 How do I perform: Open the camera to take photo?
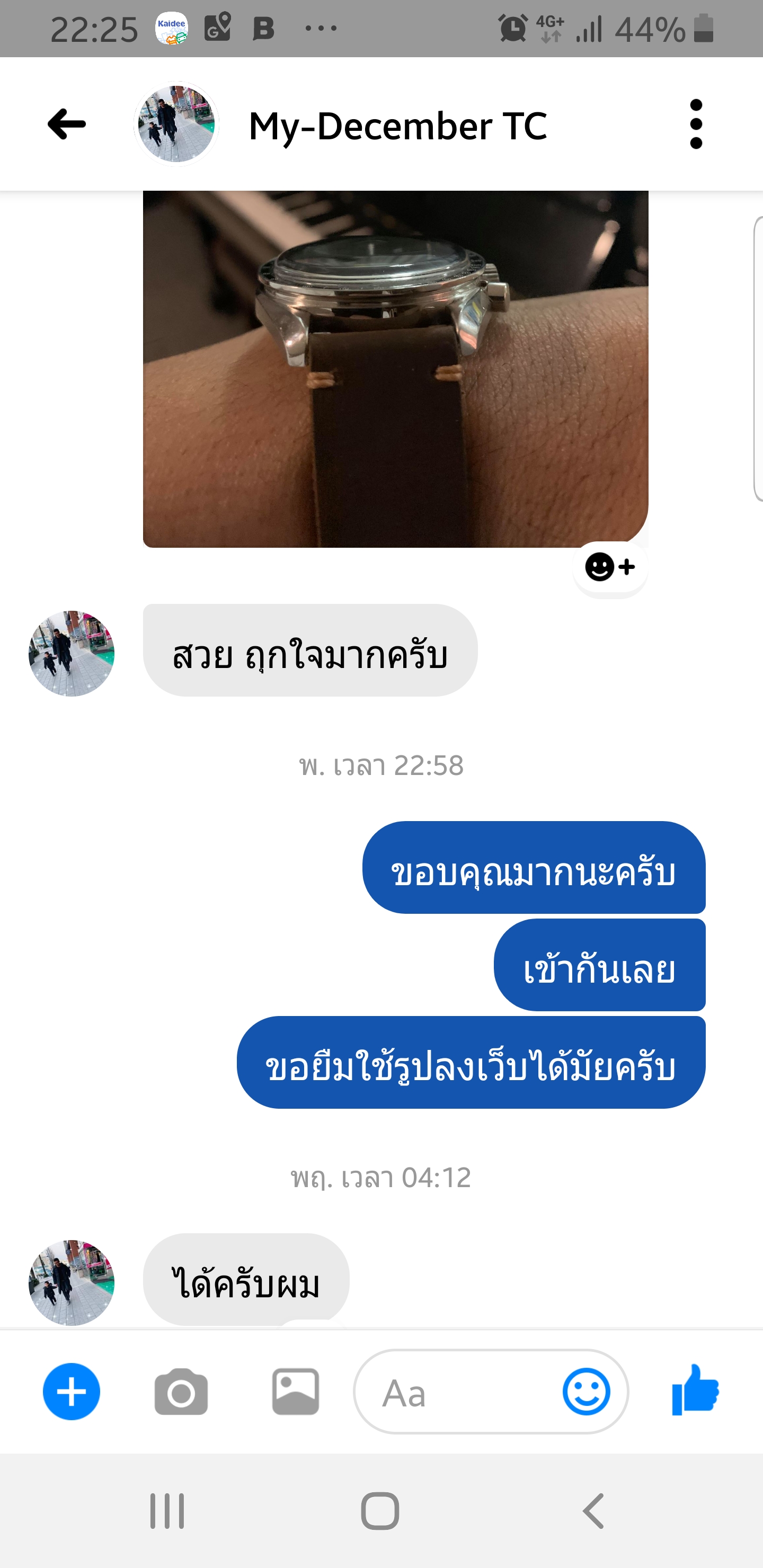pos(181,1392)
